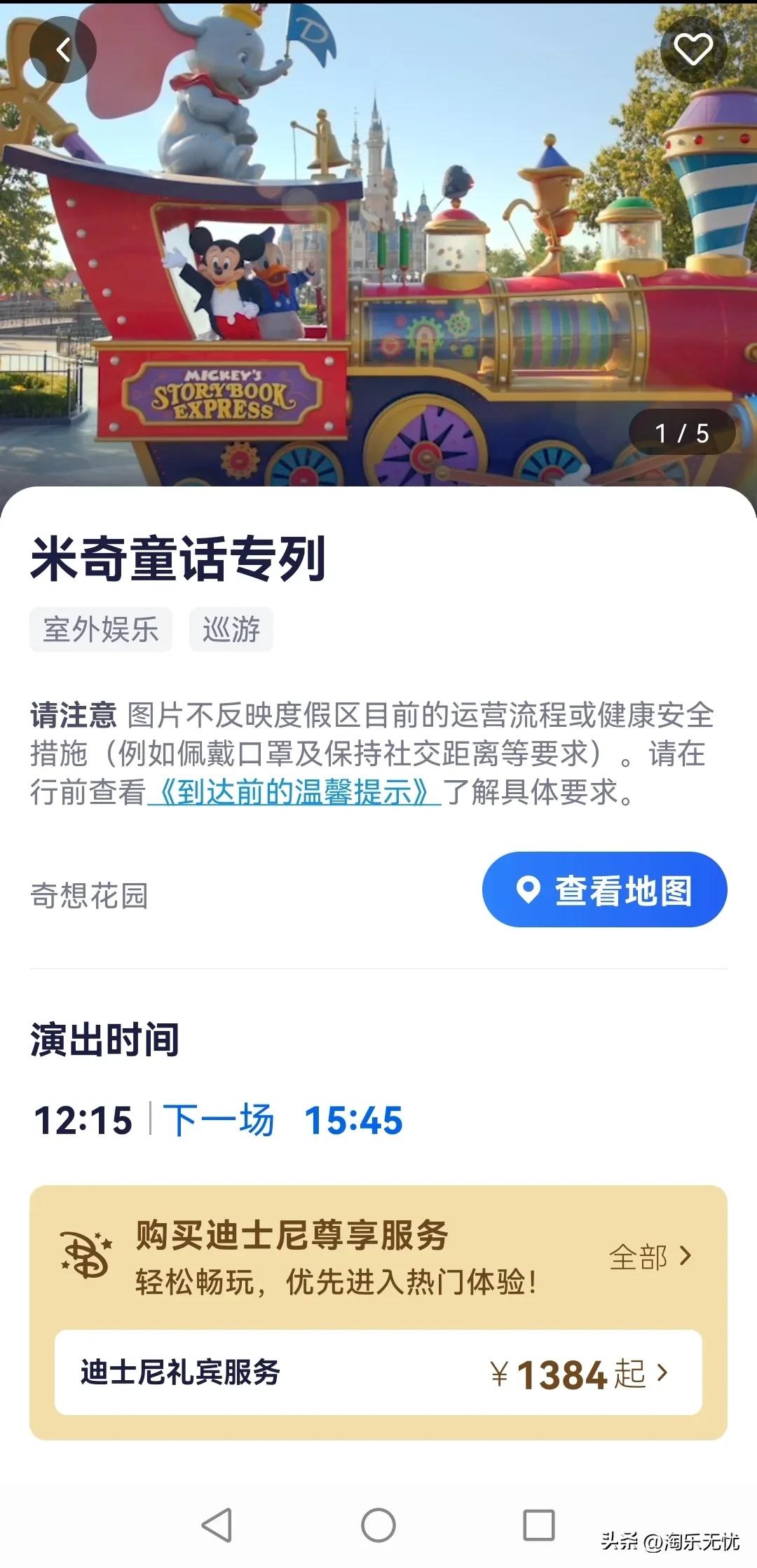Open the map with the 查看地图 button

604,889
